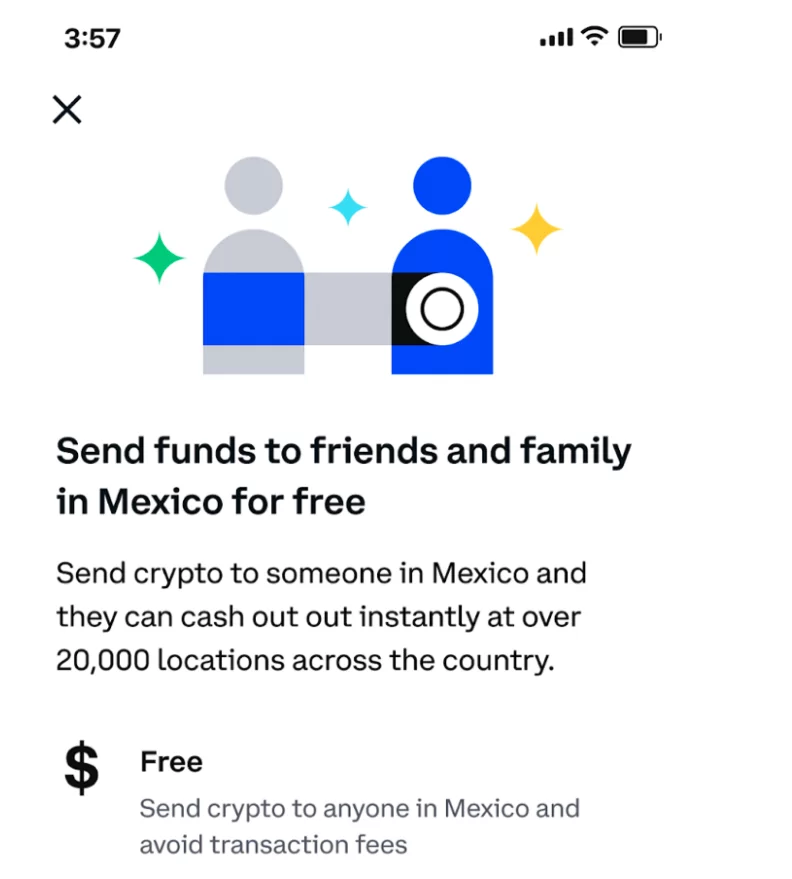Click the dollar sign fee icon
The height and width of the screenshot is (879, 792).
pos(81,763)
